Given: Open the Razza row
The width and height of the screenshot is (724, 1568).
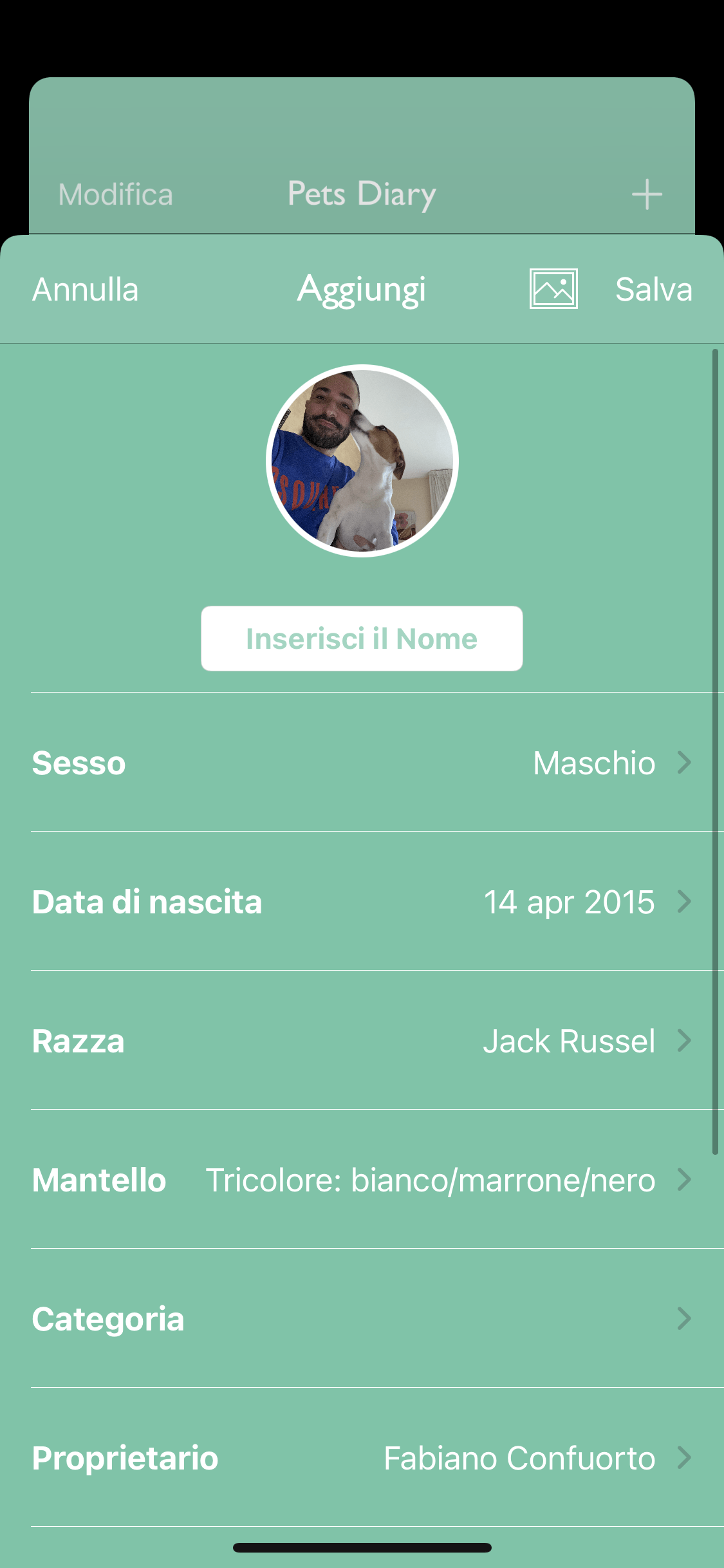Looking at the screenshot, I should 362,1041.
